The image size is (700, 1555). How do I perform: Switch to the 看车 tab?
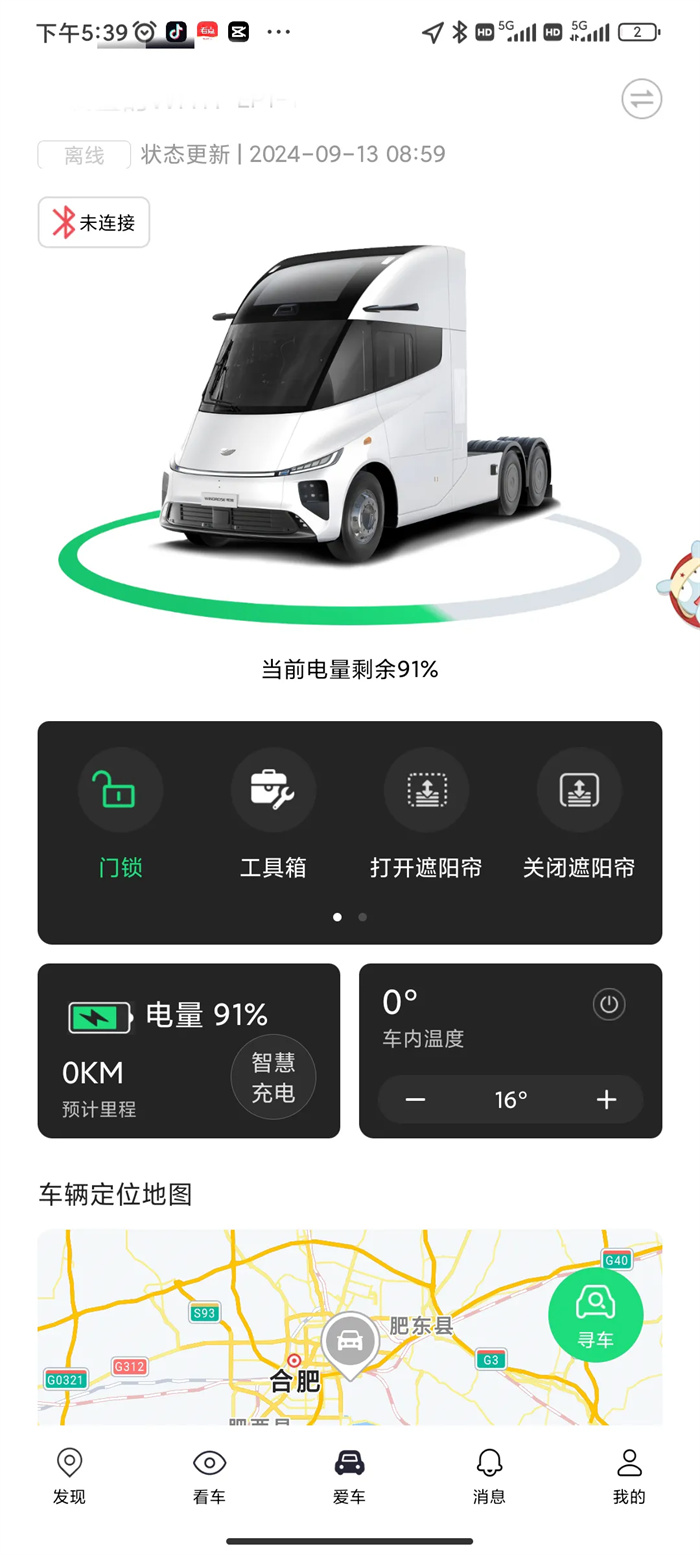tap(209, 1475)
